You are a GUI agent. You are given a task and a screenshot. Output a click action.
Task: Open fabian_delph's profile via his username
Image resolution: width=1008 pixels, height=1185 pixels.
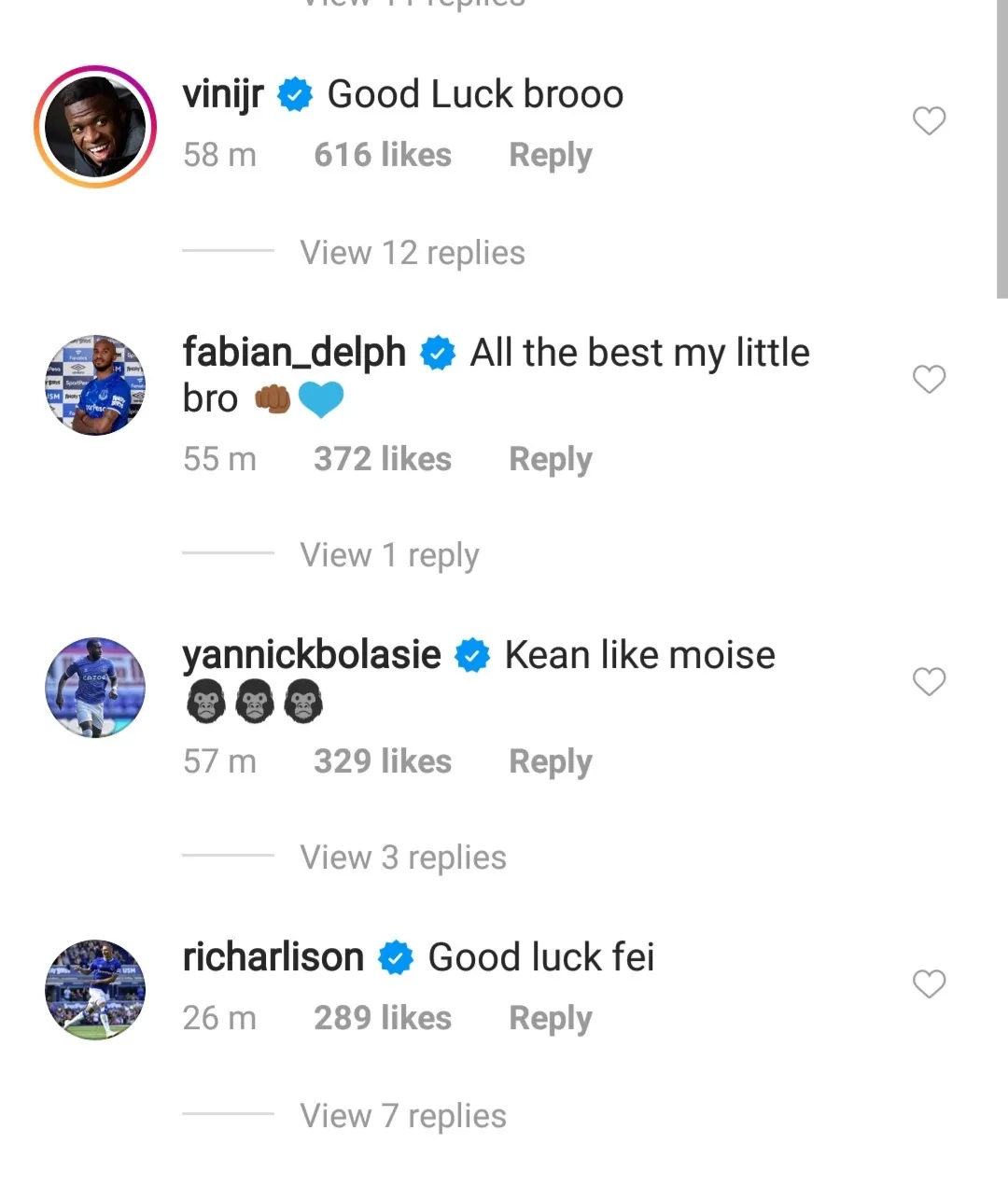coord(292,353)
